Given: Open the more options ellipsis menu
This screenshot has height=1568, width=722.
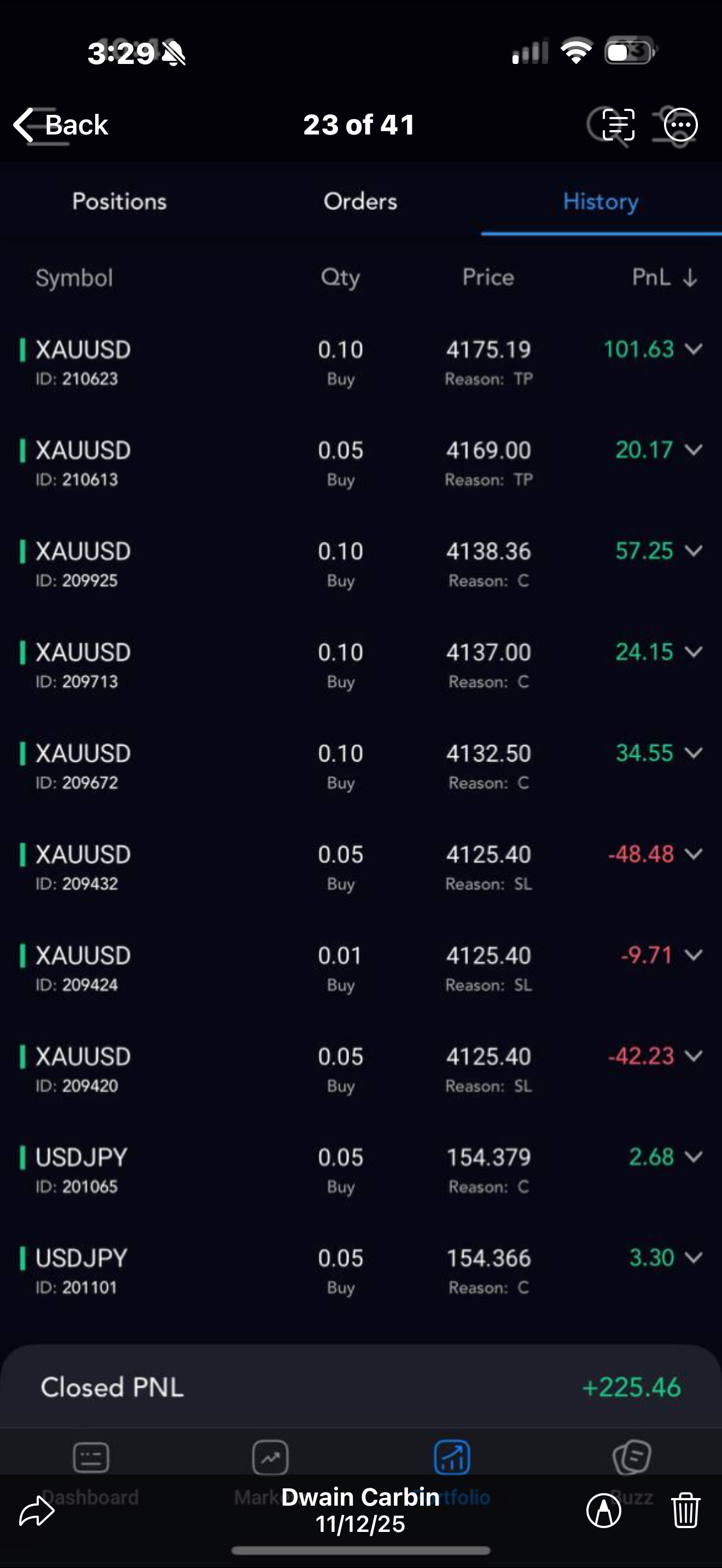Looking at the screenshot, I should coord(680,125).
